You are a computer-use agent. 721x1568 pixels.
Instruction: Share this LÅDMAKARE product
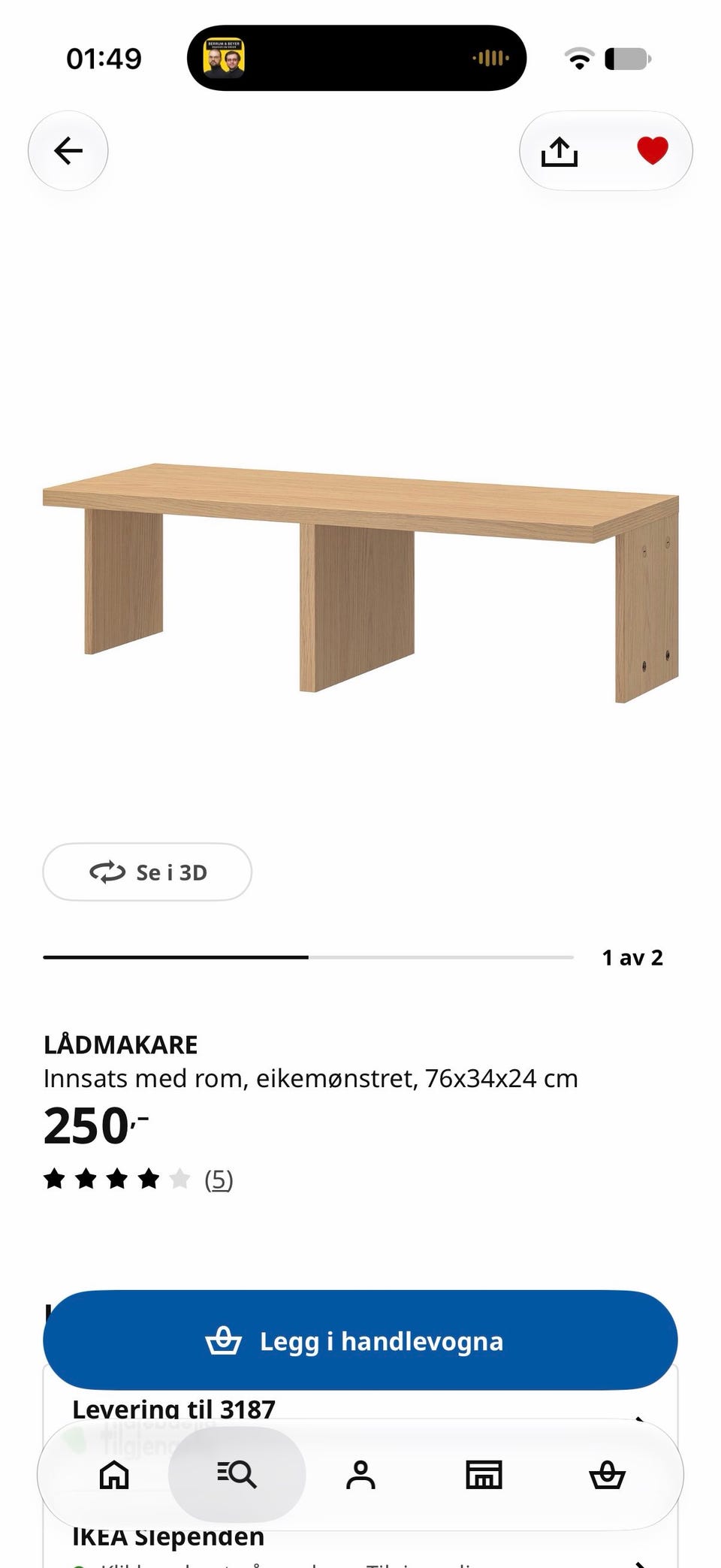click(x=560, y=151)
